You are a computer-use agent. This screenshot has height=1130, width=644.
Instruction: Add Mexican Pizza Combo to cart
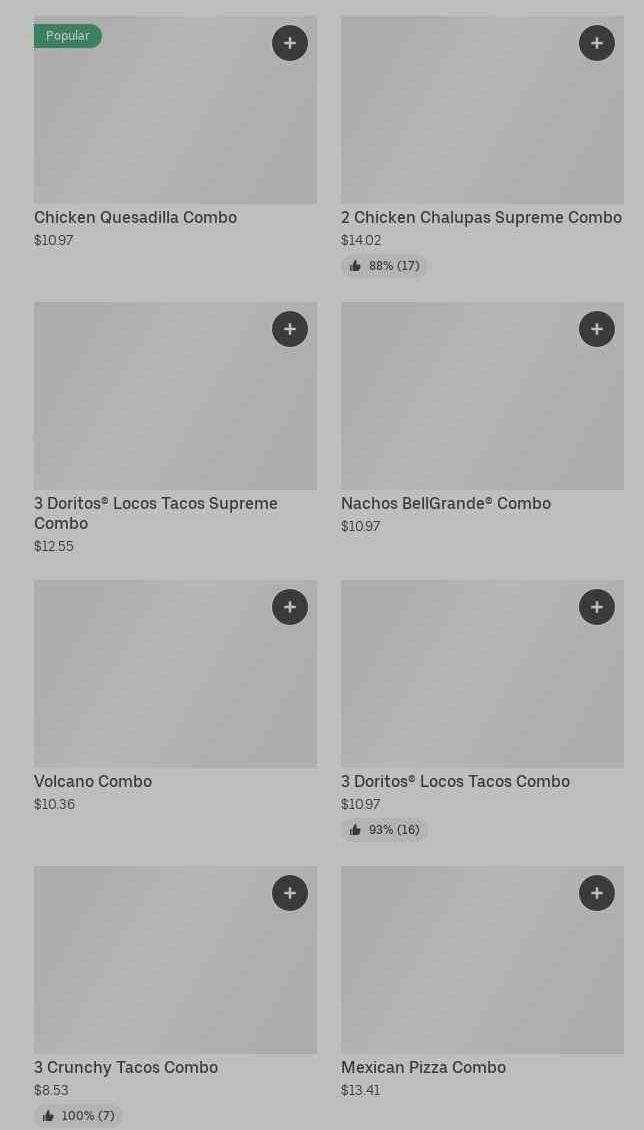click(597, 893)
